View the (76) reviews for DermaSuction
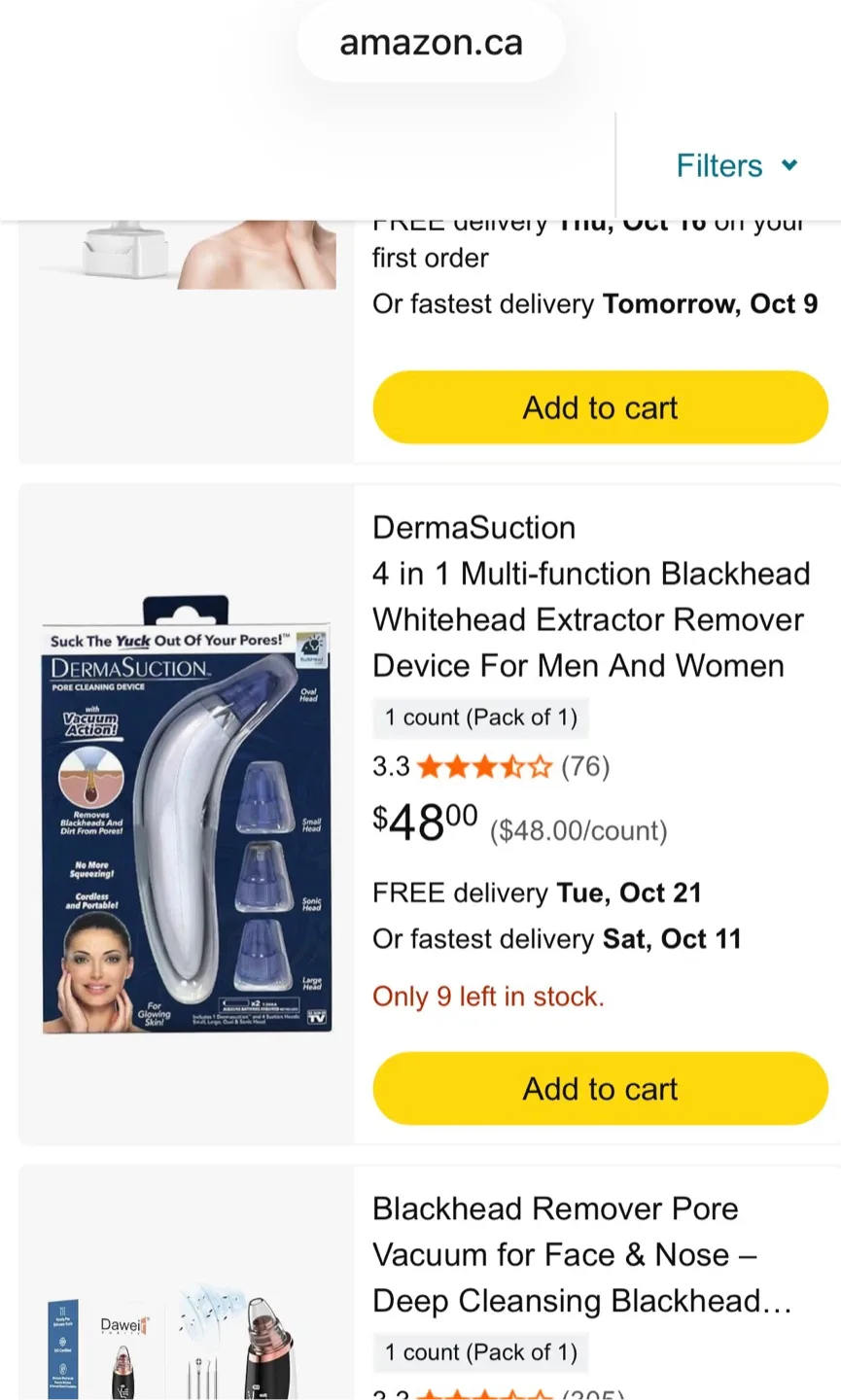Viewport: 841px width, 1400px height. pyautogui.click(x=587, y=766)
